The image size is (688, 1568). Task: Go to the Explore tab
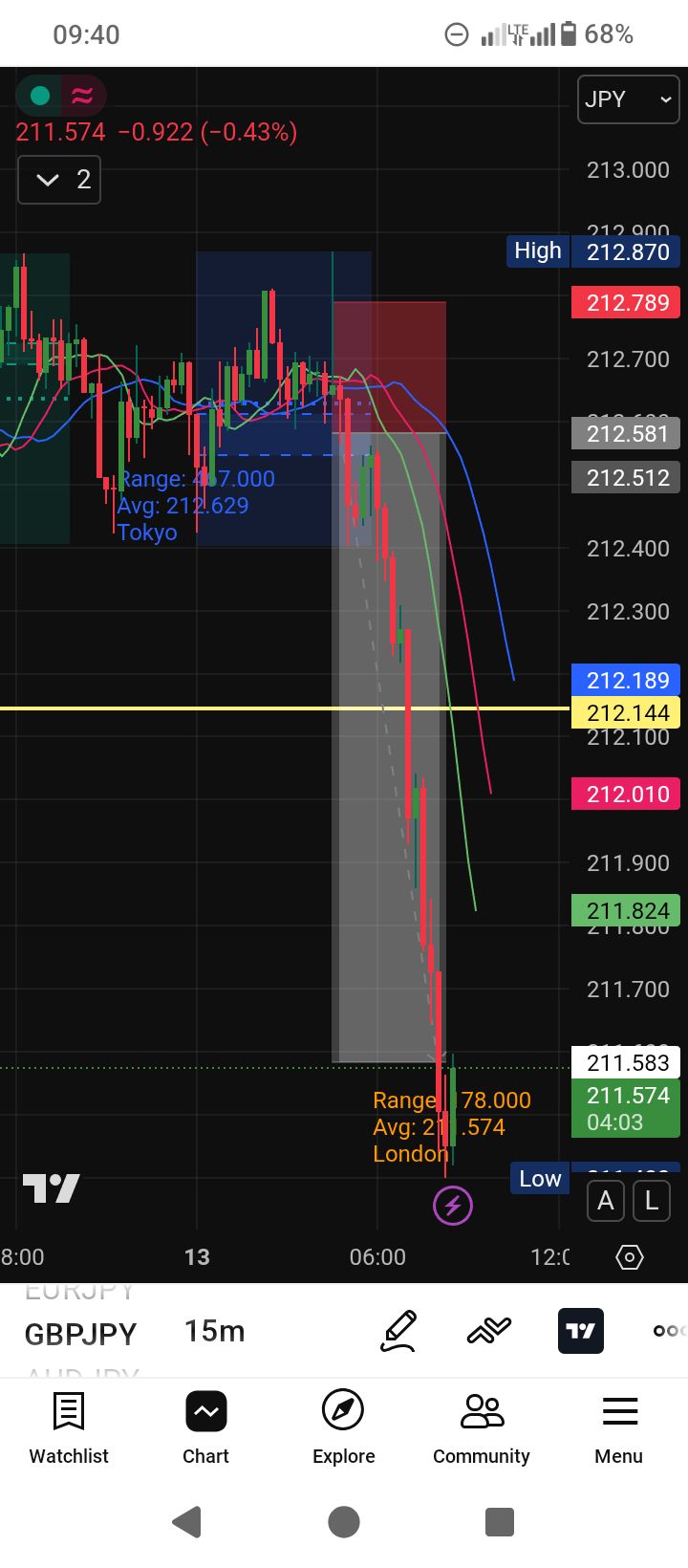[x=343, y=1428]
